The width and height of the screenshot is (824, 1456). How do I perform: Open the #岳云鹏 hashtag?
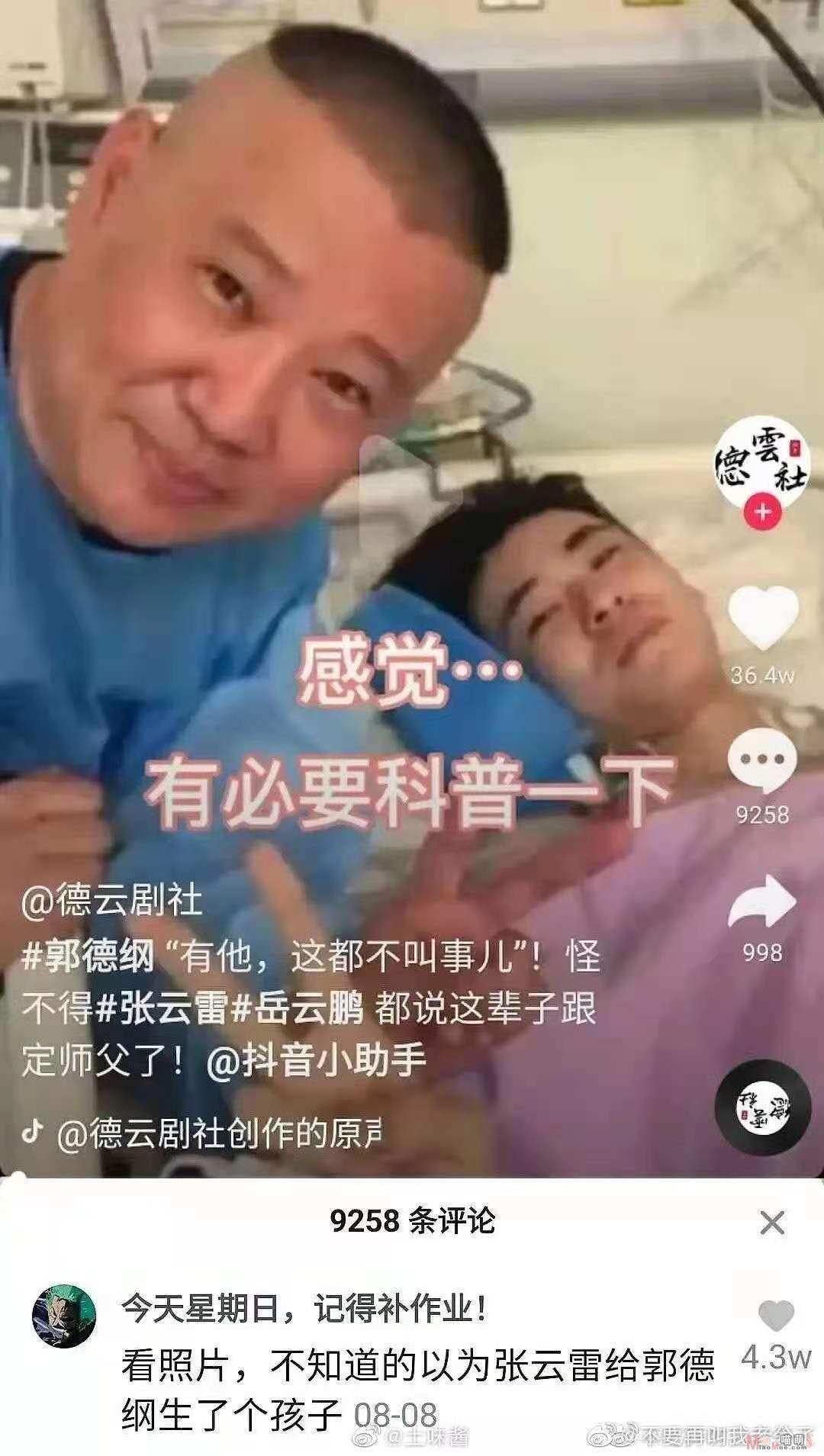coord(298,1008)
